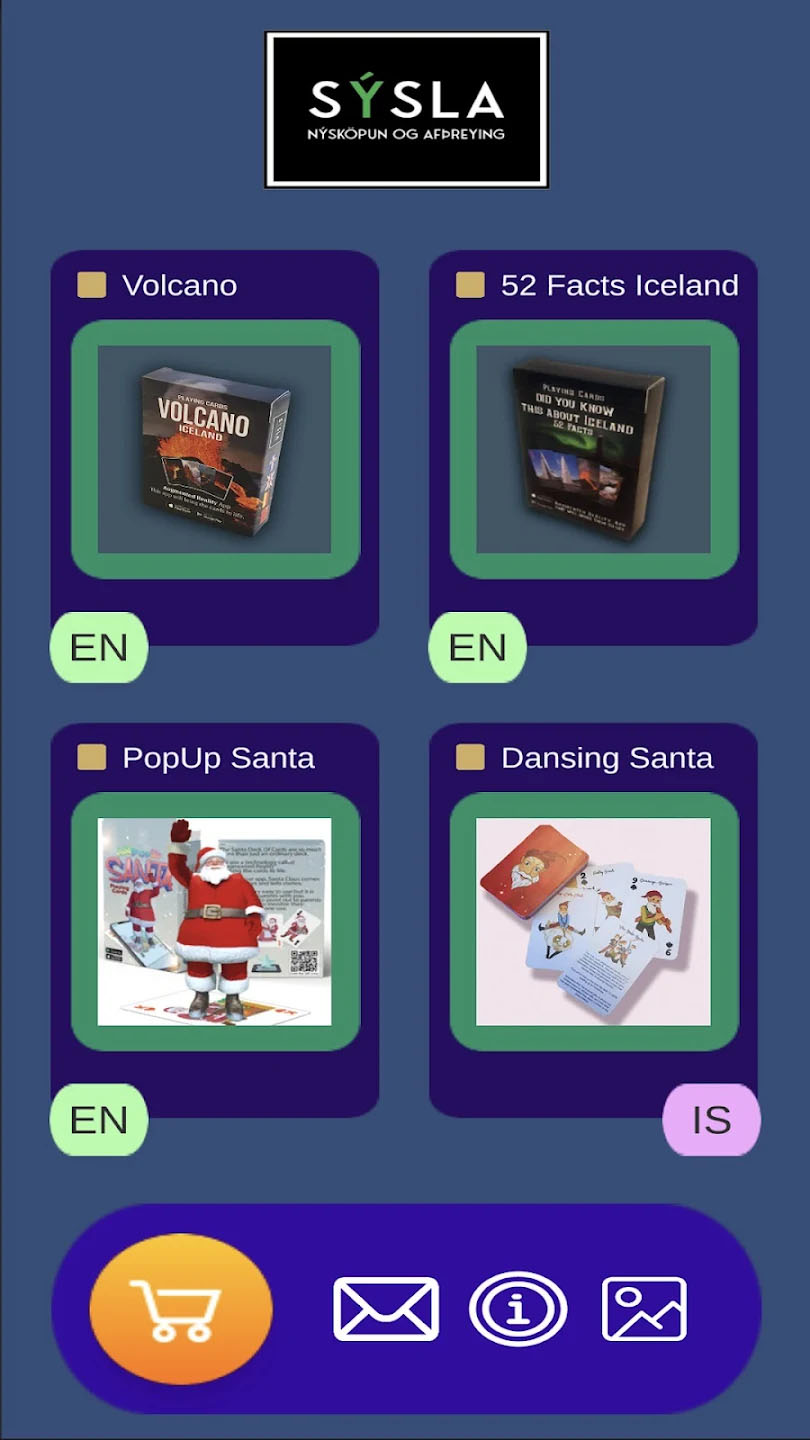The width and height of the screenshot is (810, 1440).
Task: Open the image gallery icon
Action: [x=644, y=1309]
